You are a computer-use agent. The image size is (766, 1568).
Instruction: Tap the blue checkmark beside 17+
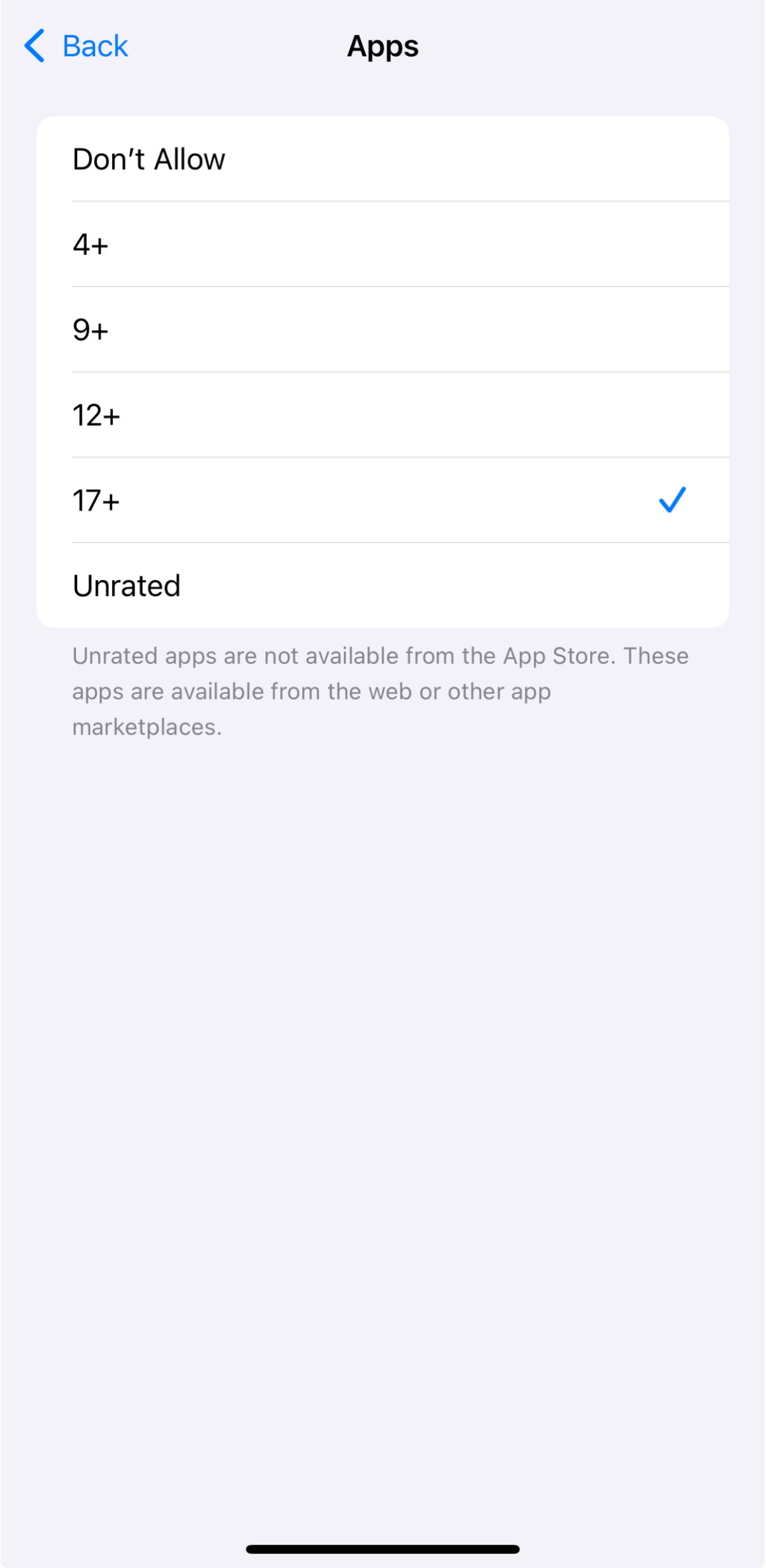[672, 500]
